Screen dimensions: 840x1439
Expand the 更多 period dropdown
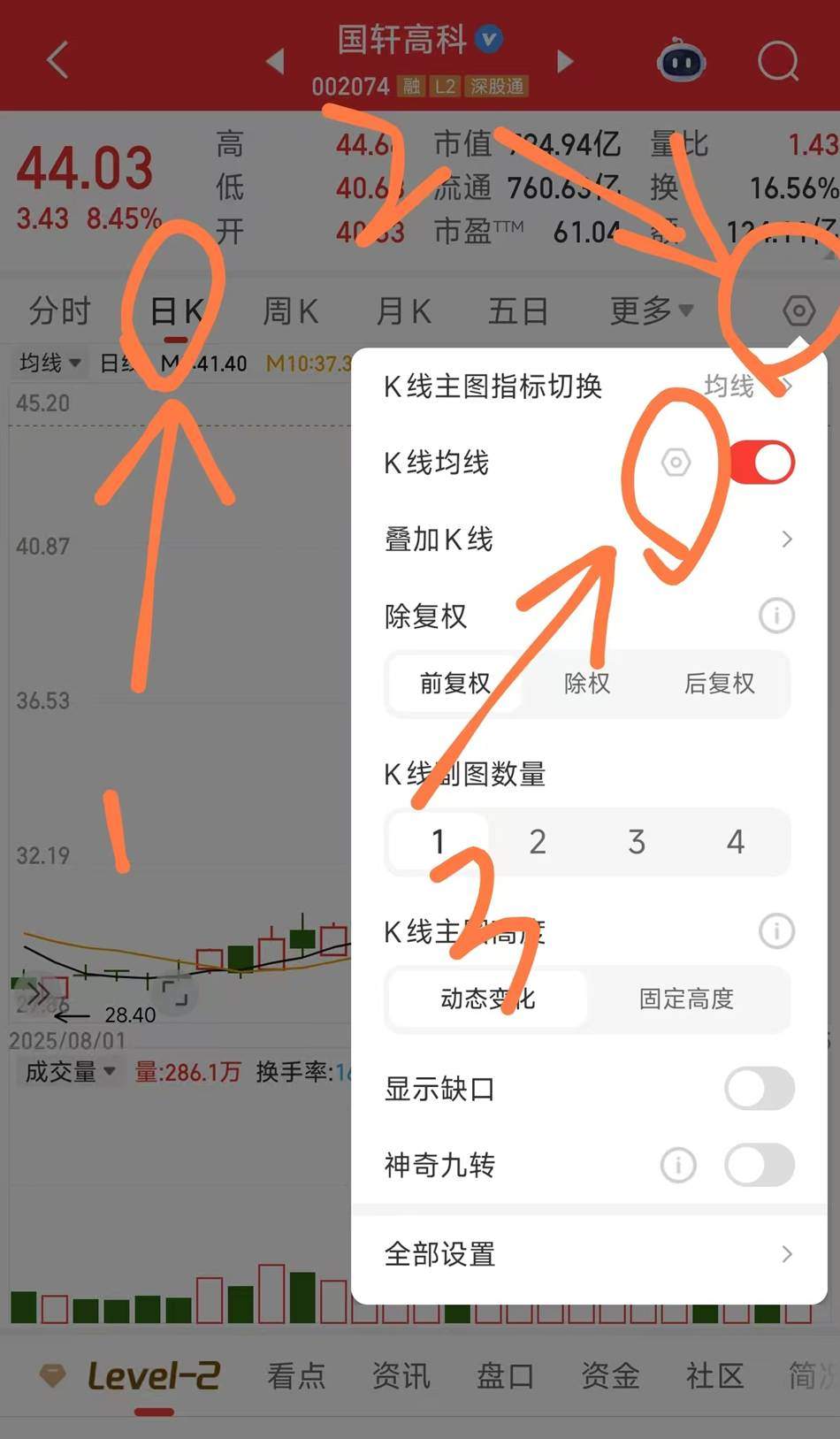point(651,310)
